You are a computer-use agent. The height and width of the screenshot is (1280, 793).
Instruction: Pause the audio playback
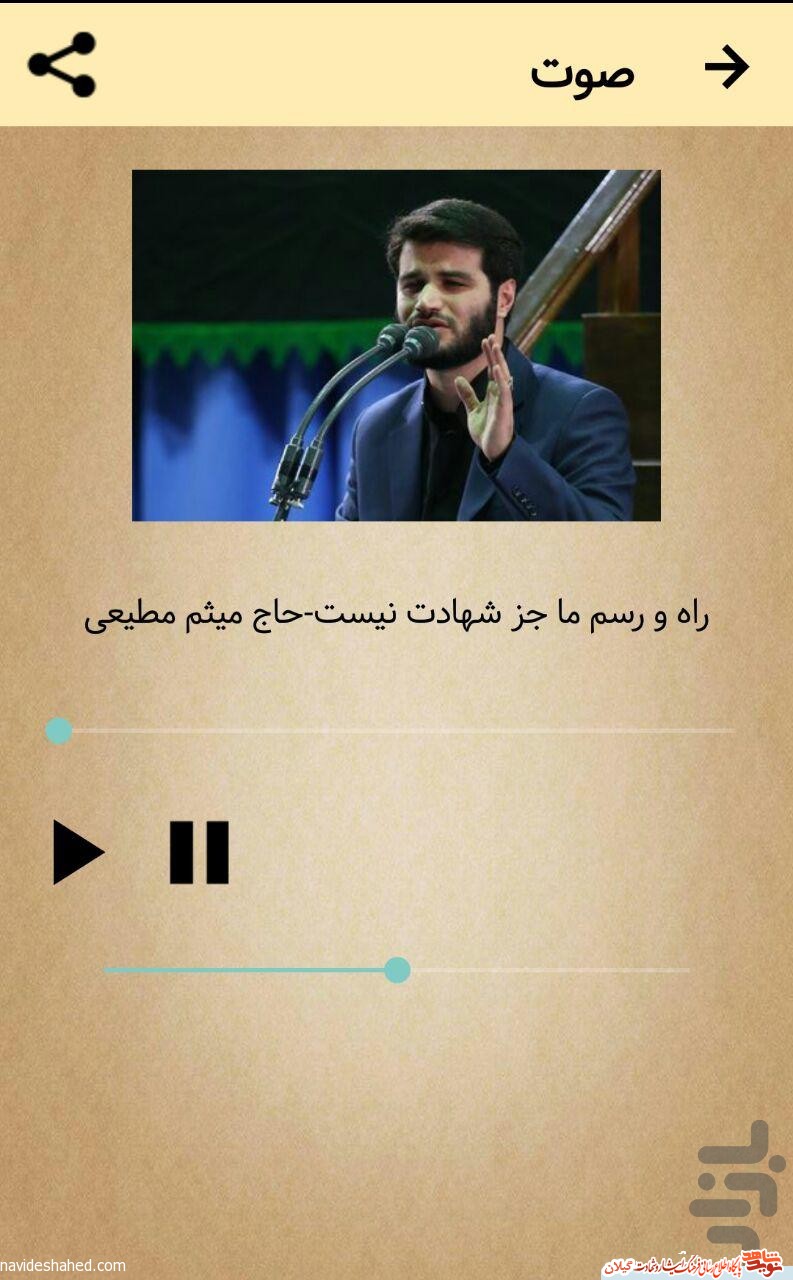[199, 852]
